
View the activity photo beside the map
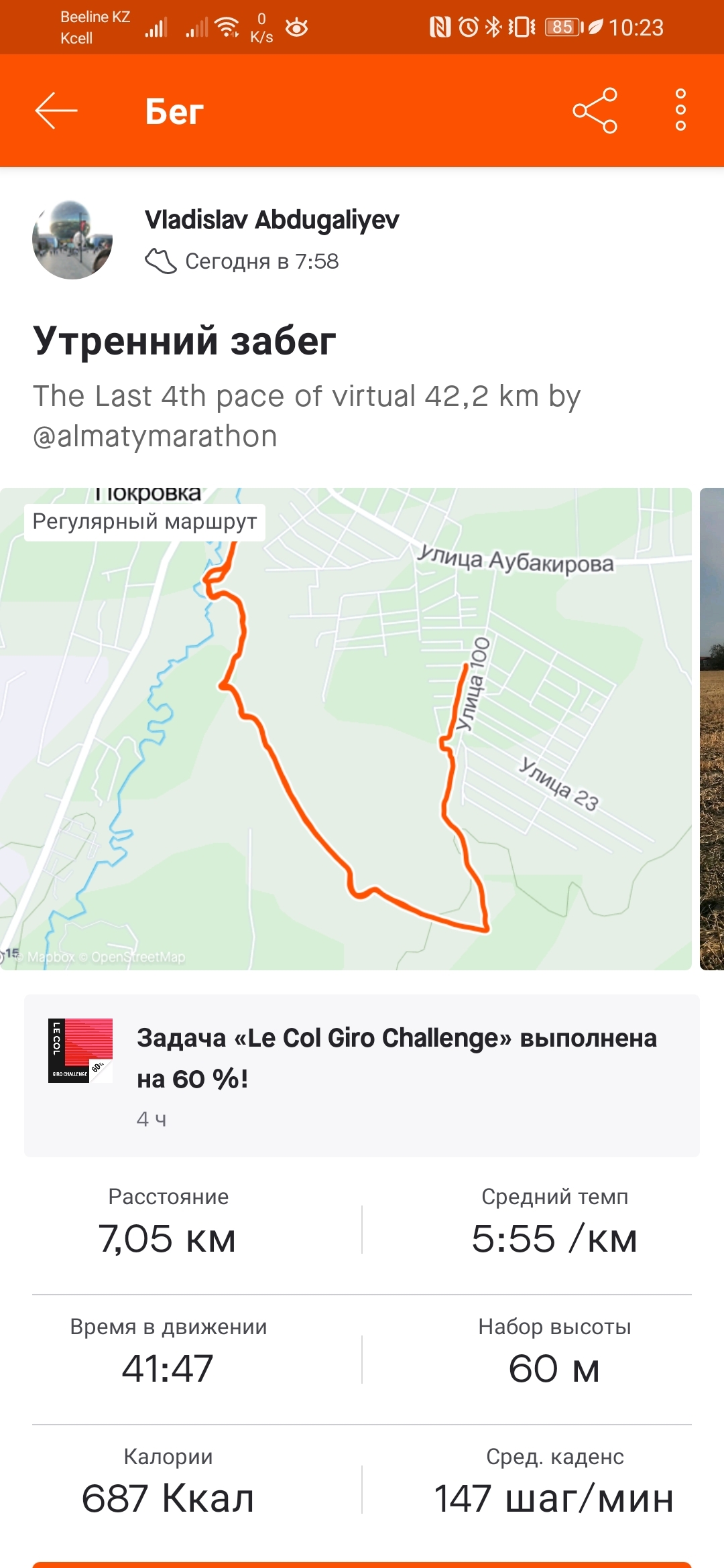click(x=712, y=729)
